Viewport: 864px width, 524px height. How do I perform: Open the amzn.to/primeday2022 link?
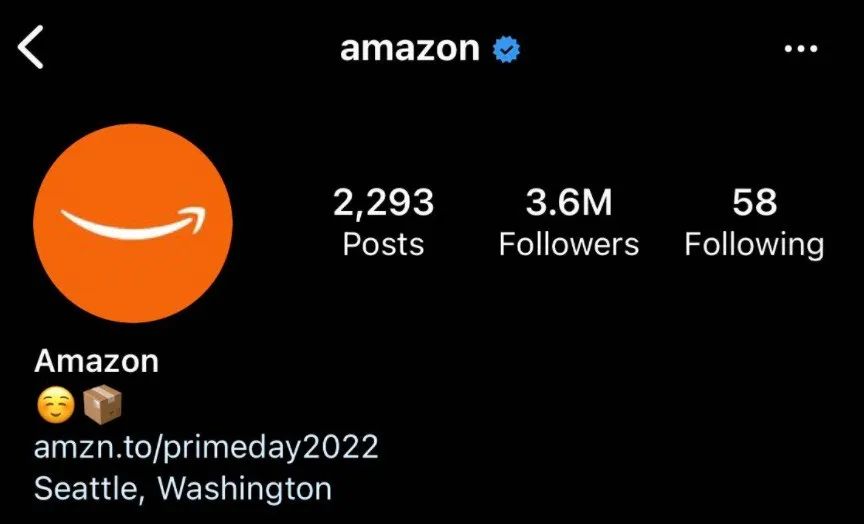(206, 446)
